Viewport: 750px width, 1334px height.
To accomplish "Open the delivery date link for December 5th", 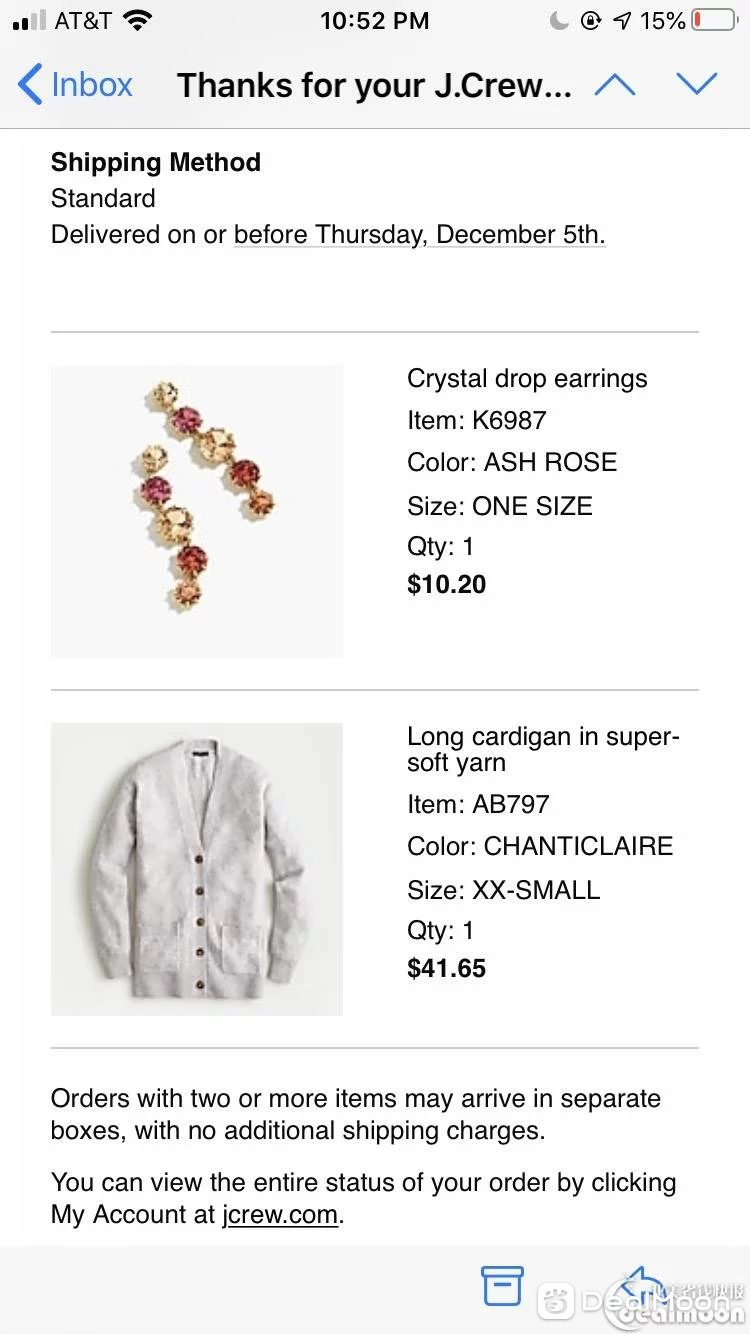I will click(420, 235).
